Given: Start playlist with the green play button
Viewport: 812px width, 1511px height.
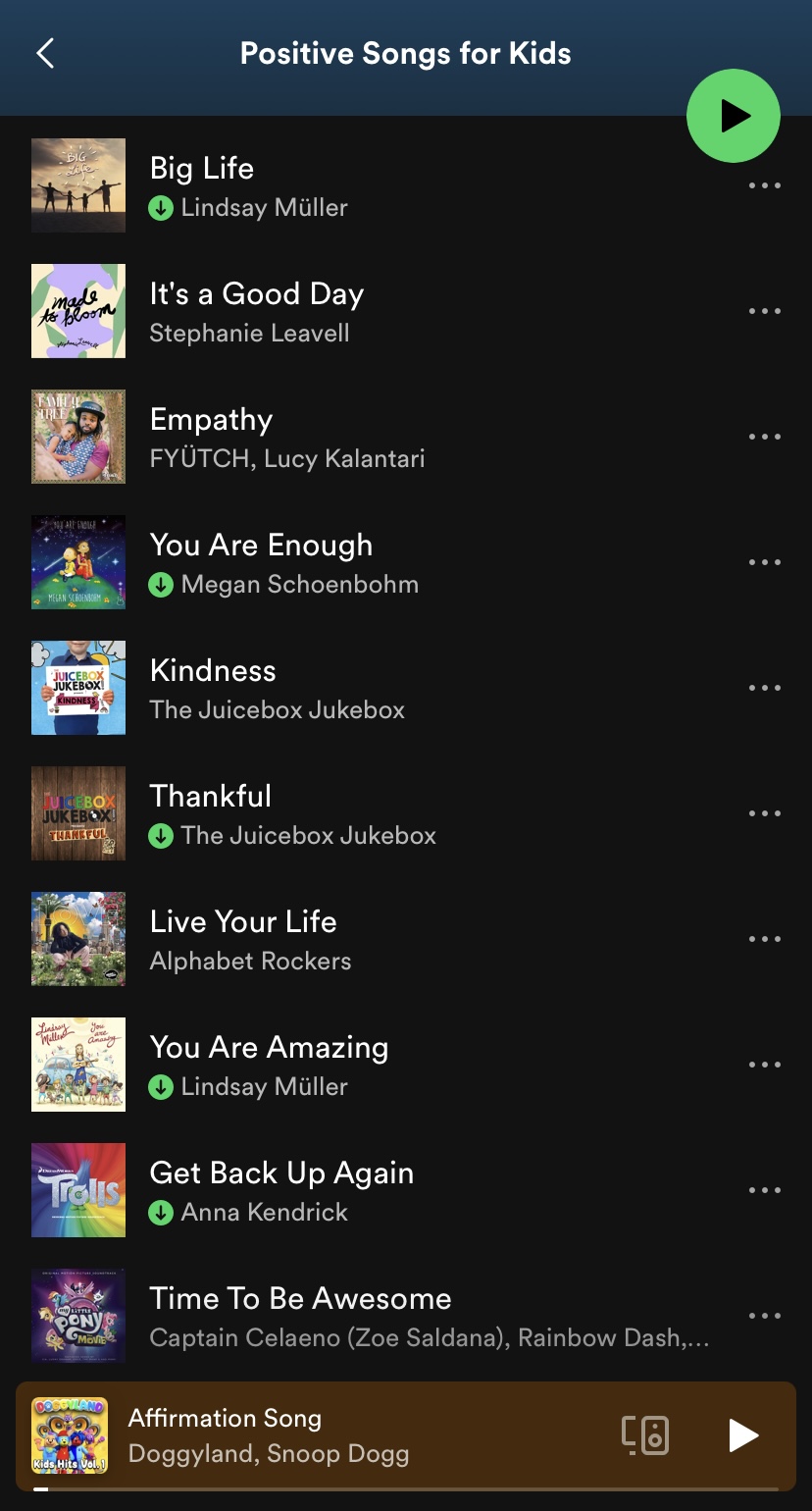Looking at the screenshot, I should pos(734,116).
